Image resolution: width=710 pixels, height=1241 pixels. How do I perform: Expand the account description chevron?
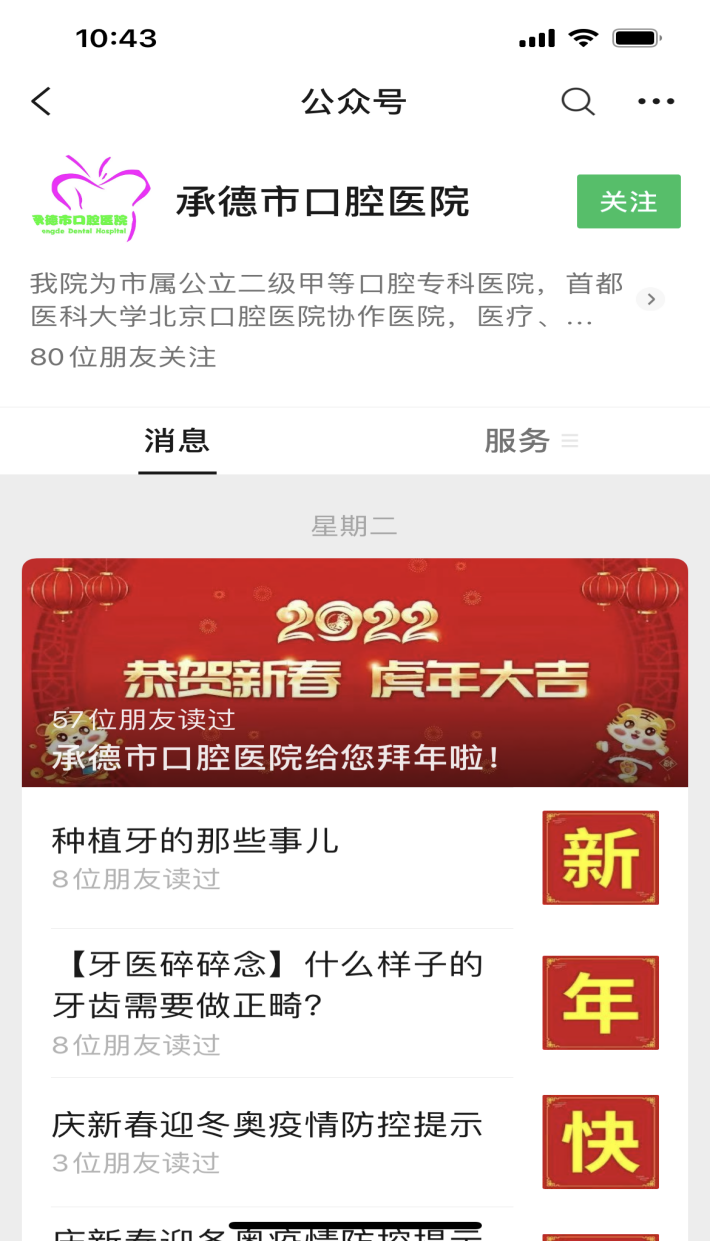tap(651, 299)
